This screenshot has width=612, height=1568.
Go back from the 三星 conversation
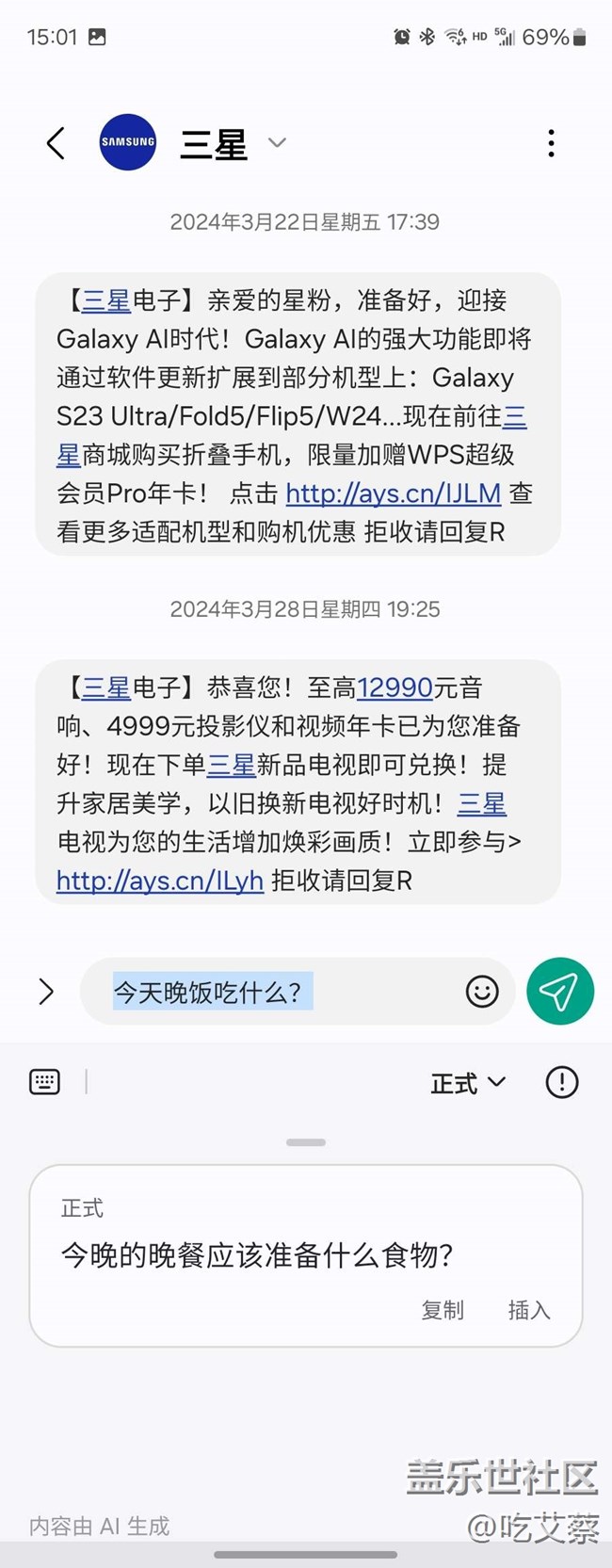tap(56, 143)
